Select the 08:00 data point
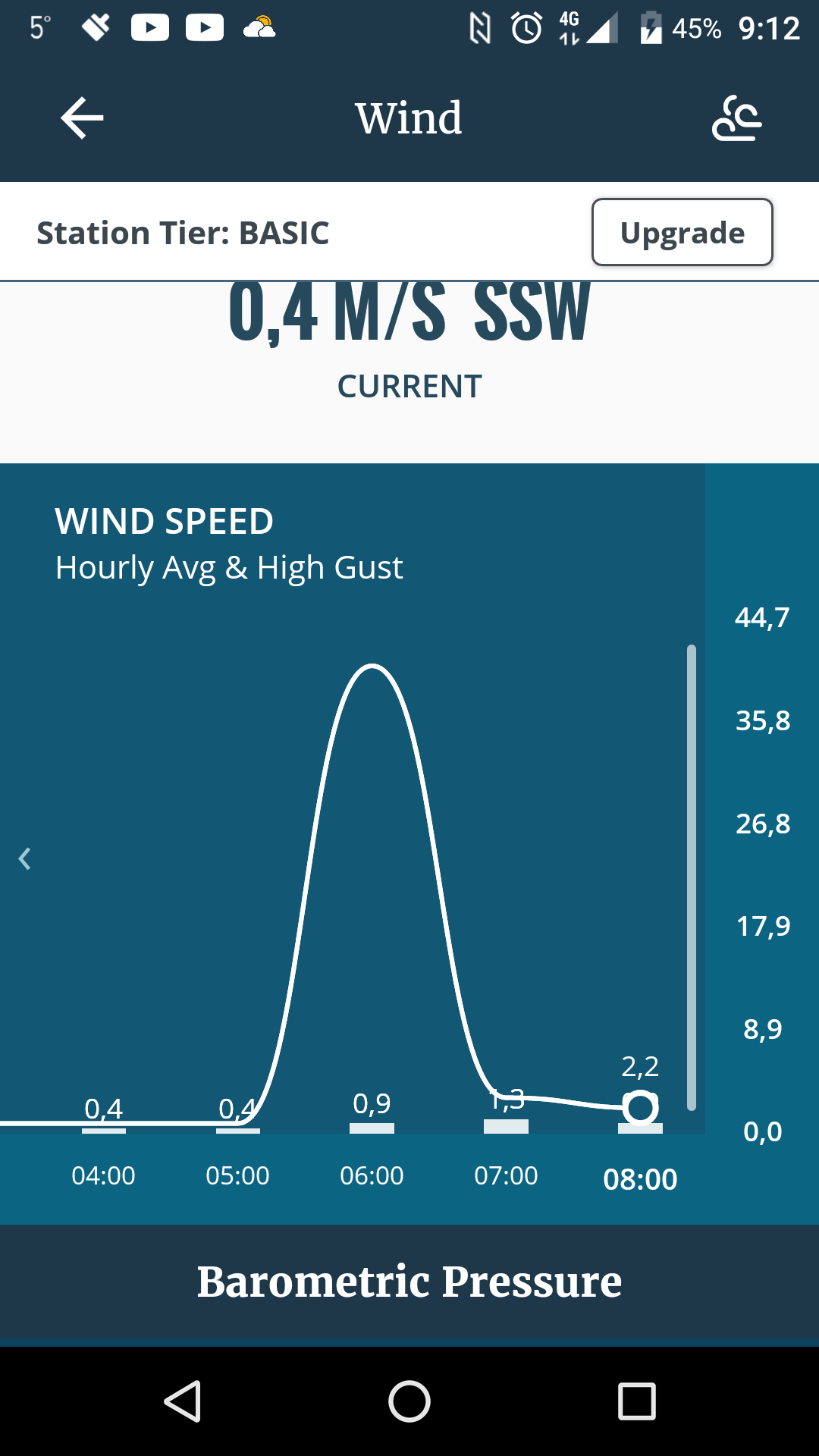The width and height of the screenshot is (819, 1456). tap(640, 1178)
